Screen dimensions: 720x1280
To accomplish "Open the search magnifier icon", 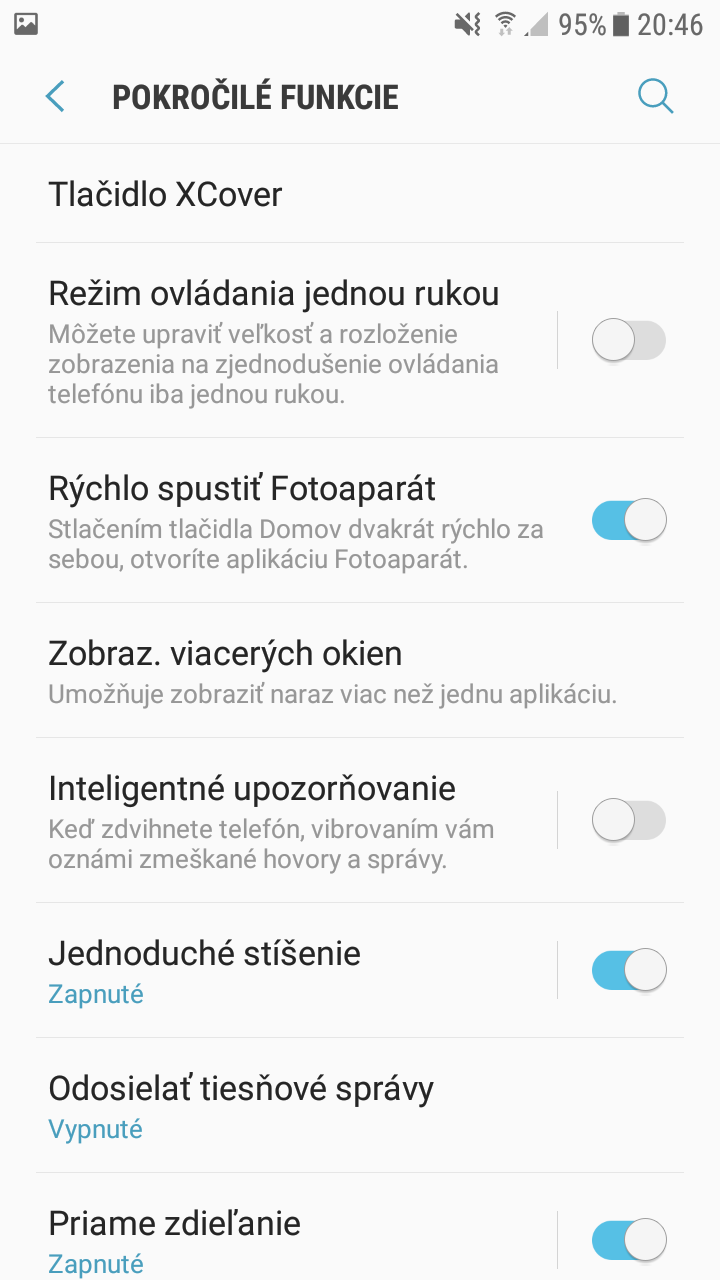I will (656, 97).
